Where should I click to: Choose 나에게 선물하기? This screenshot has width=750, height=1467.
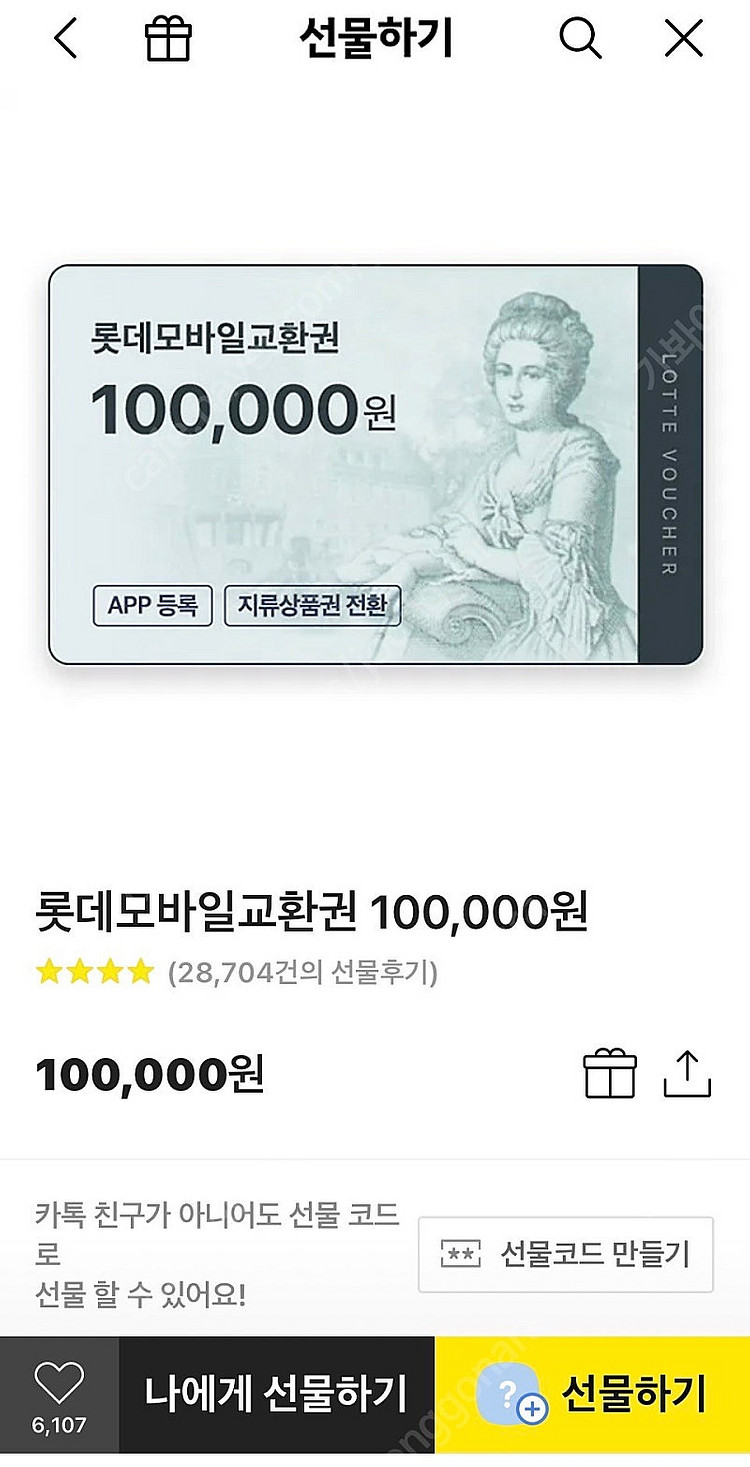click(277, 1394)
